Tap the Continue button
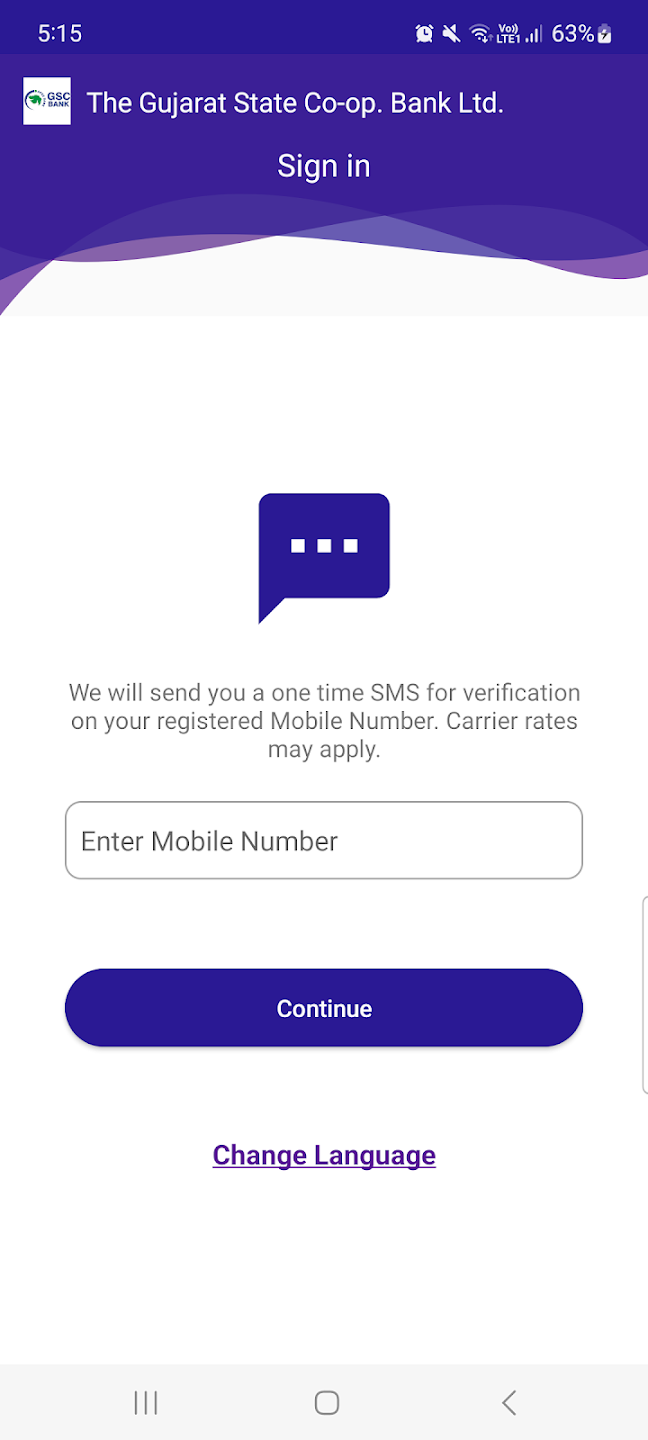Image resolution: width=648 pixels, height=1440 pixels. [x=323, y=1008]
